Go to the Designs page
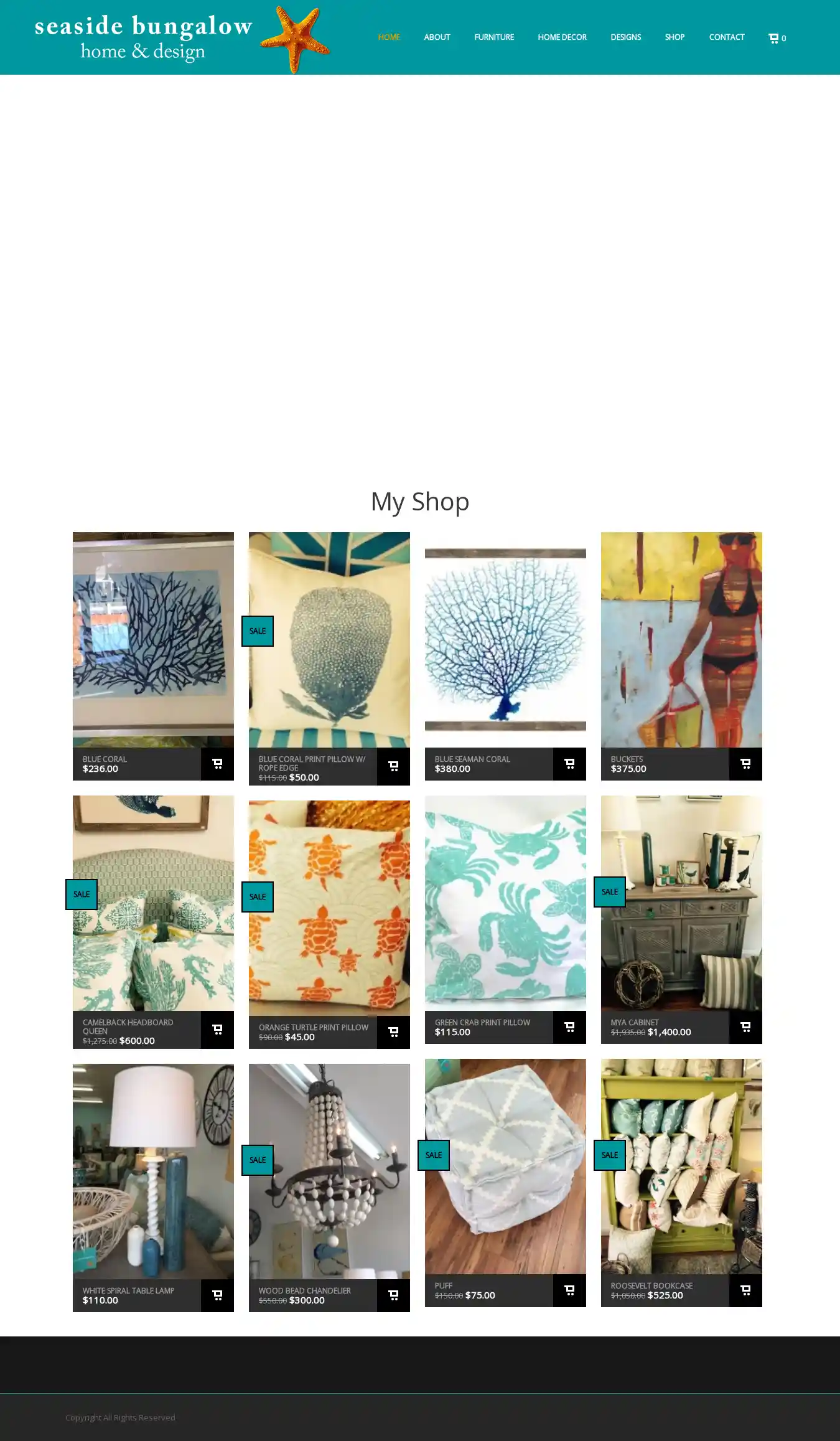Screen dimensions: 840x1441 (x=625, y=37)
